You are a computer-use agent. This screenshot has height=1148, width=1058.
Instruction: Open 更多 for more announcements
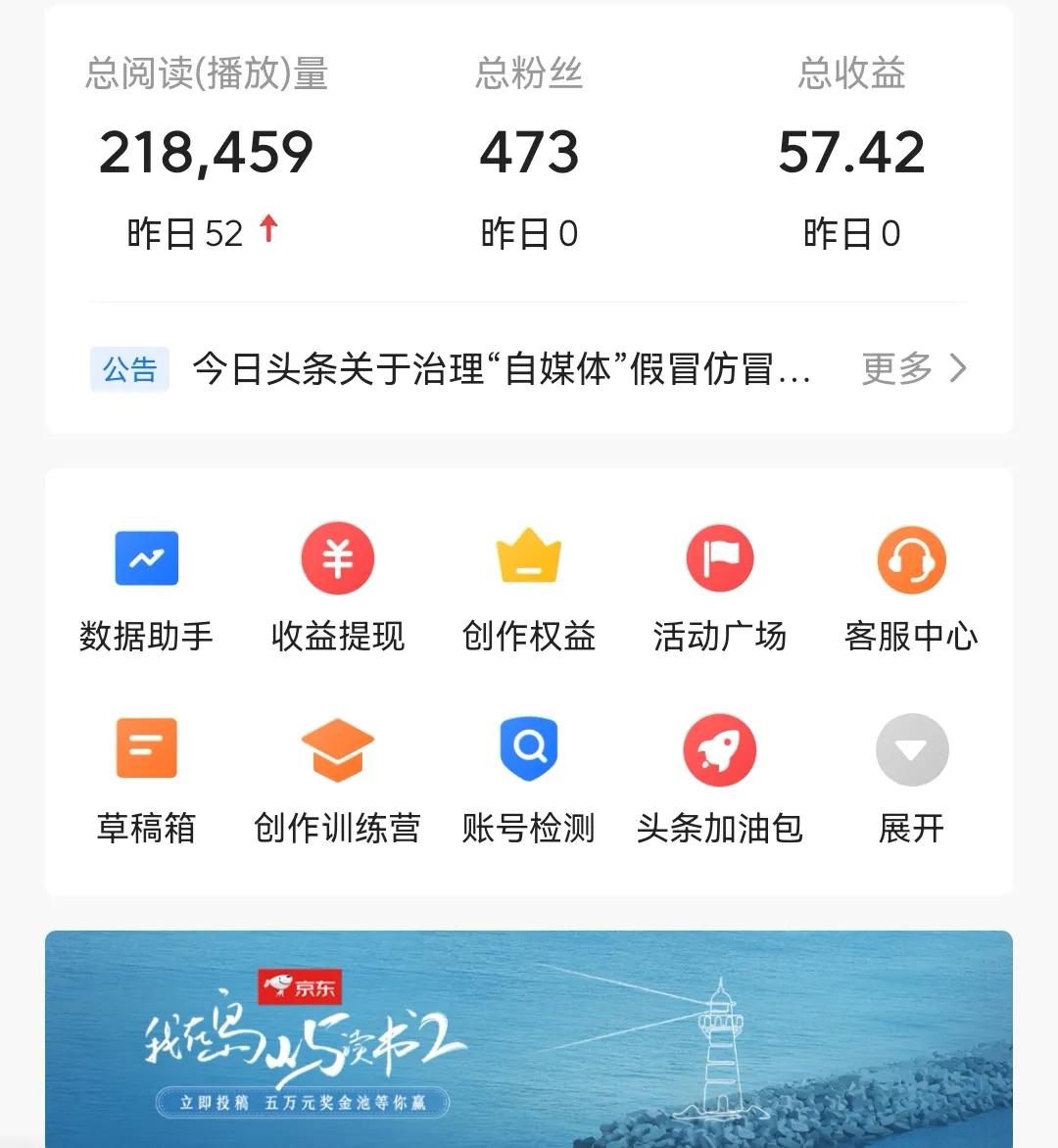pos(894,369)
